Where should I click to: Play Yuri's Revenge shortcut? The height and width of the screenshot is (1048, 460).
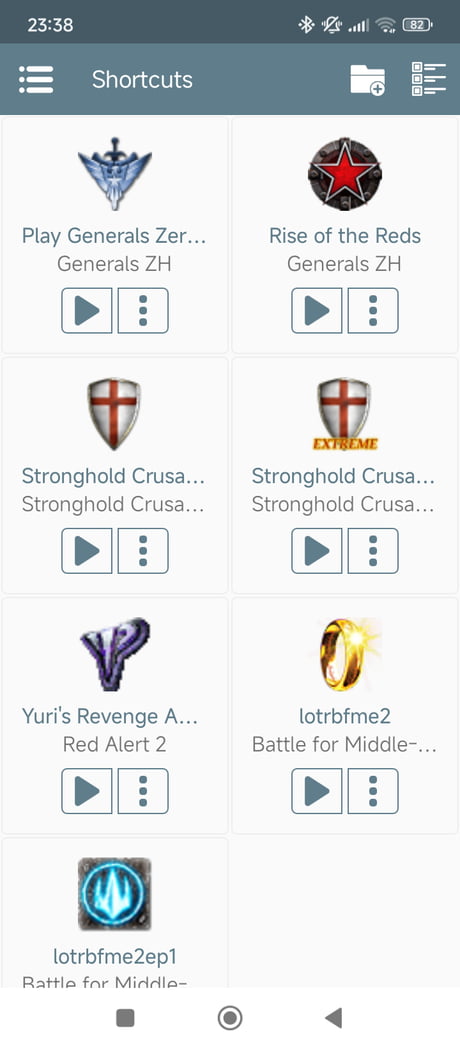pos(87,791)
